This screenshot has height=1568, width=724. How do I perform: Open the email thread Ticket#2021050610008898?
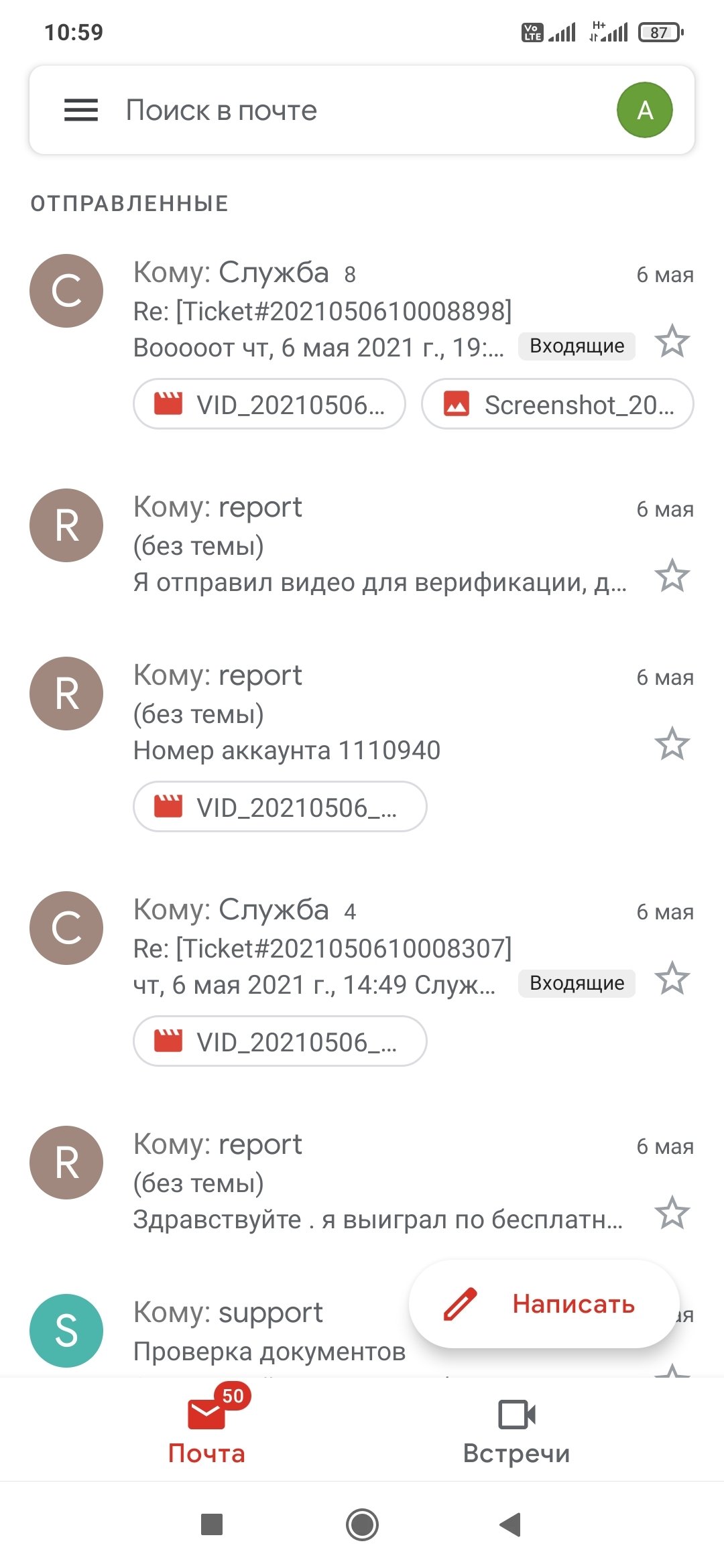pos(322,311)
